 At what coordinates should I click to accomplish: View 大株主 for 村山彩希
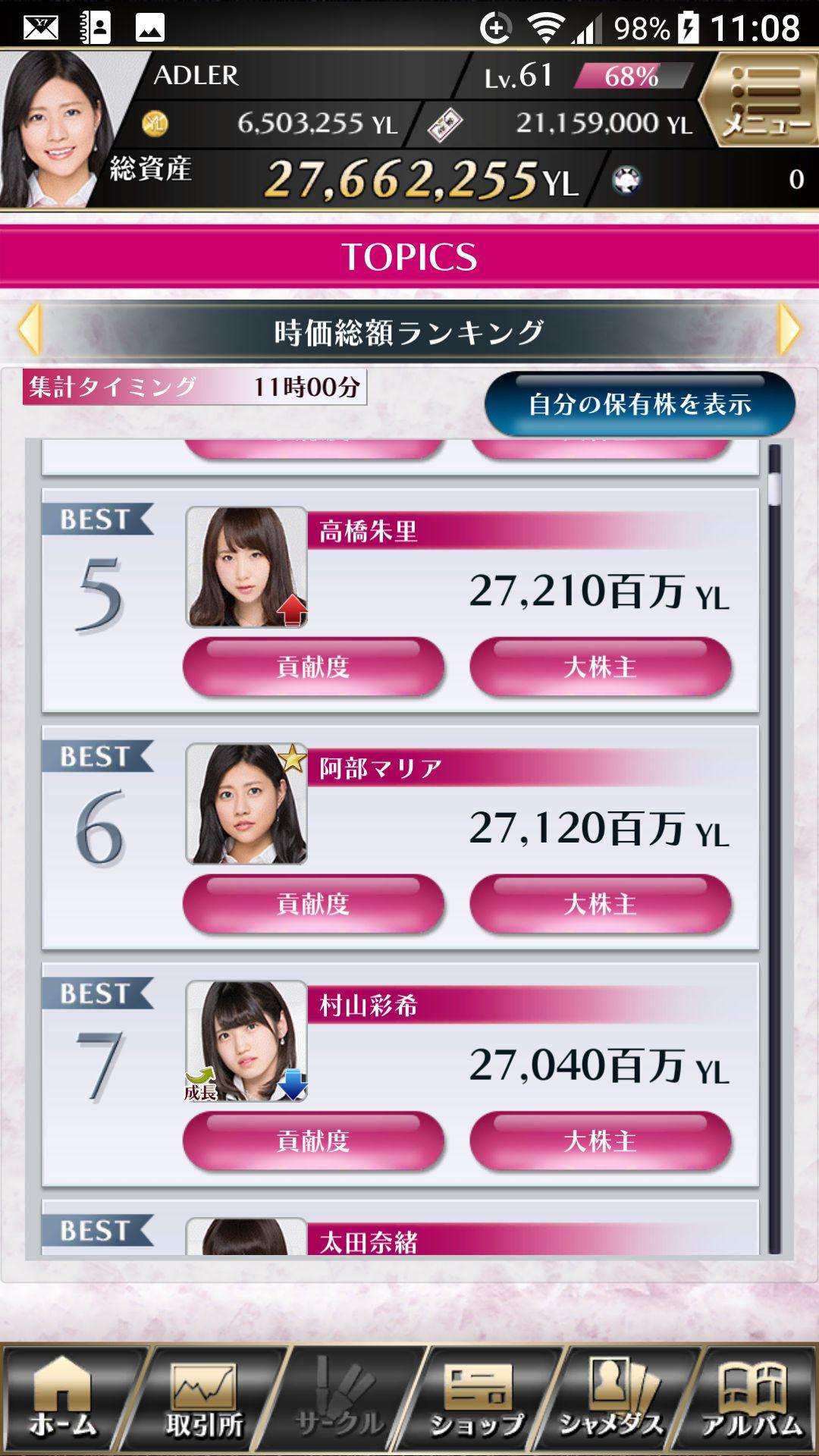click(x=600, y=1141)
